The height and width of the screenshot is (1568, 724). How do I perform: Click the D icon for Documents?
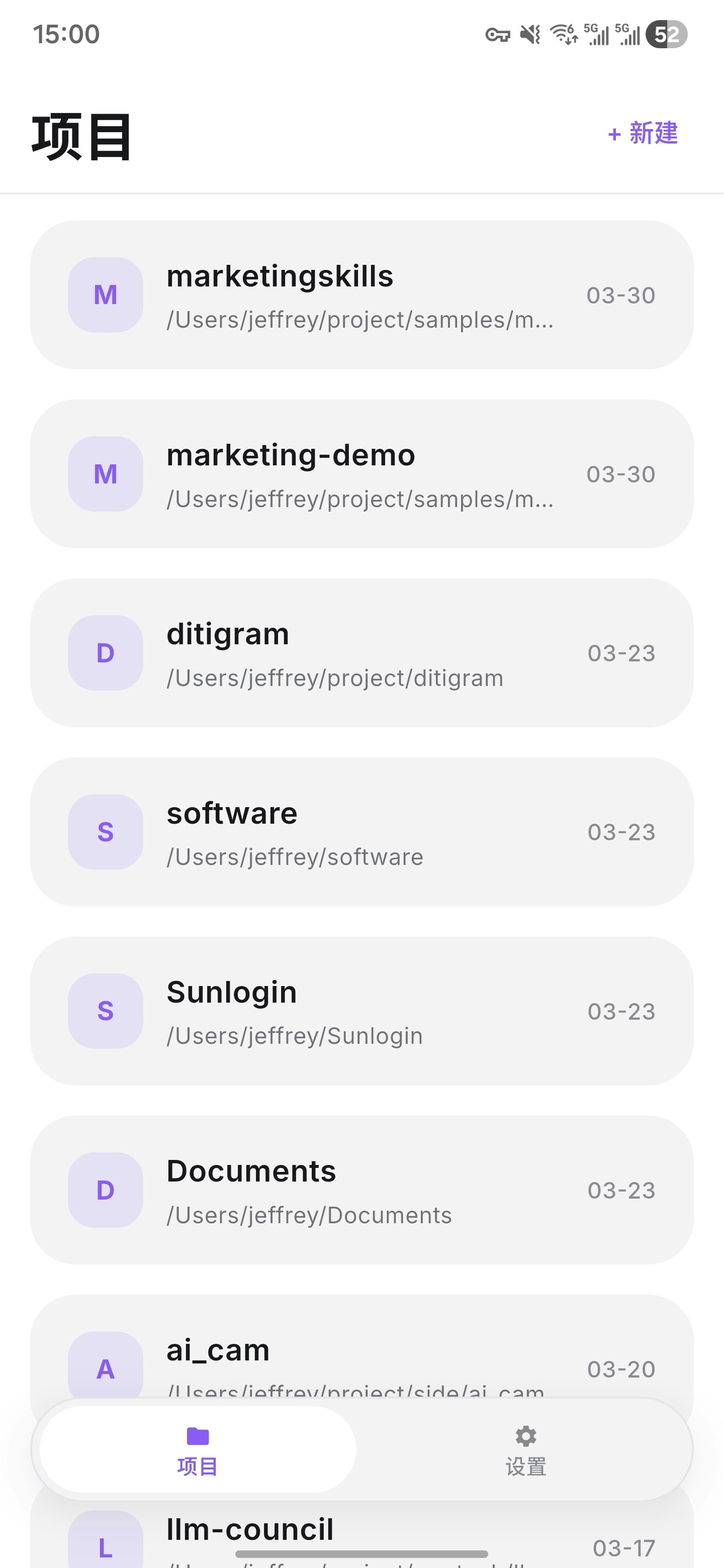(105, 1190)
